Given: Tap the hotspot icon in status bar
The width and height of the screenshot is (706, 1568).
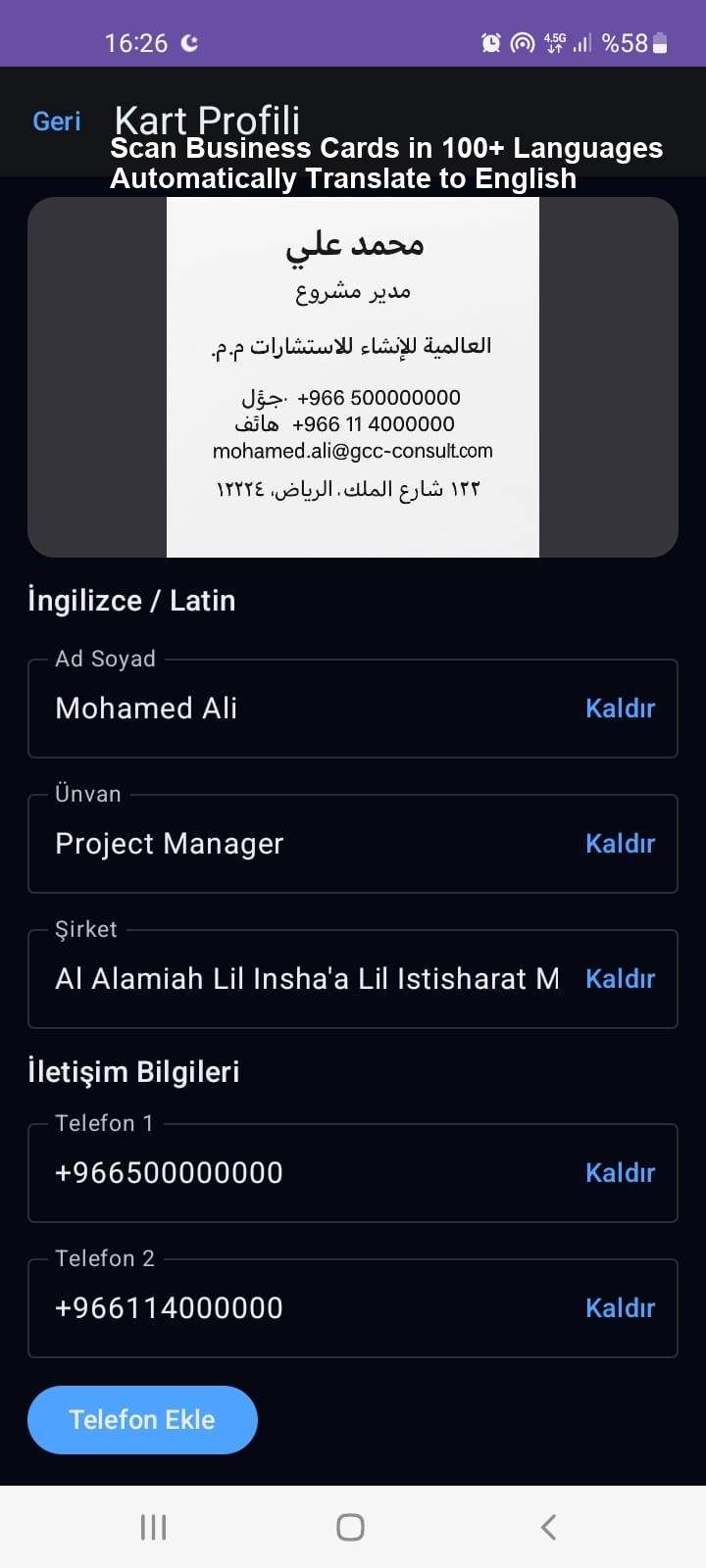Looking at the screenshot, I should coord(522,43).
